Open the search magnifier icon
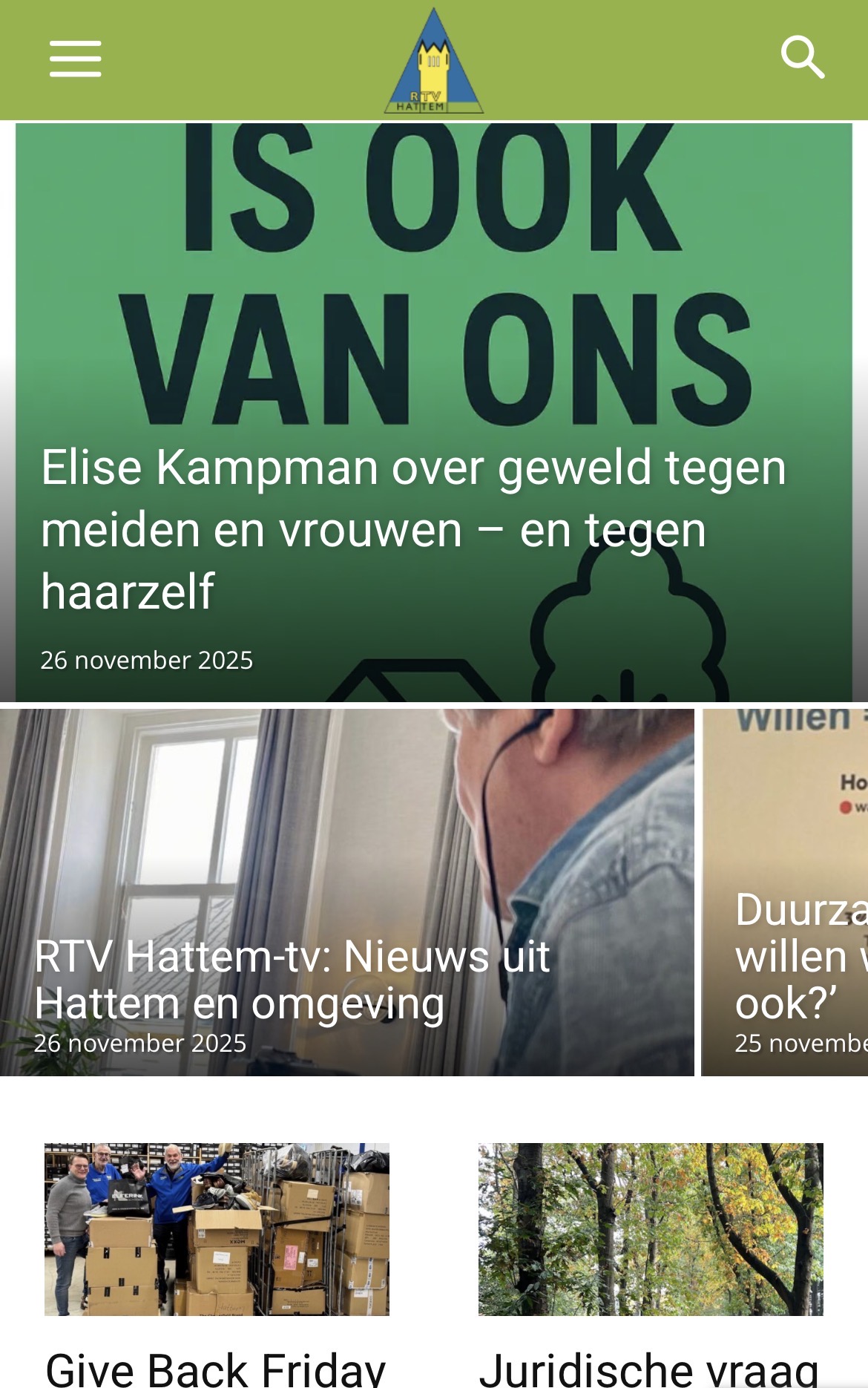The width and height of the screenshot is (868, 1388). click(x=803, y=57)
